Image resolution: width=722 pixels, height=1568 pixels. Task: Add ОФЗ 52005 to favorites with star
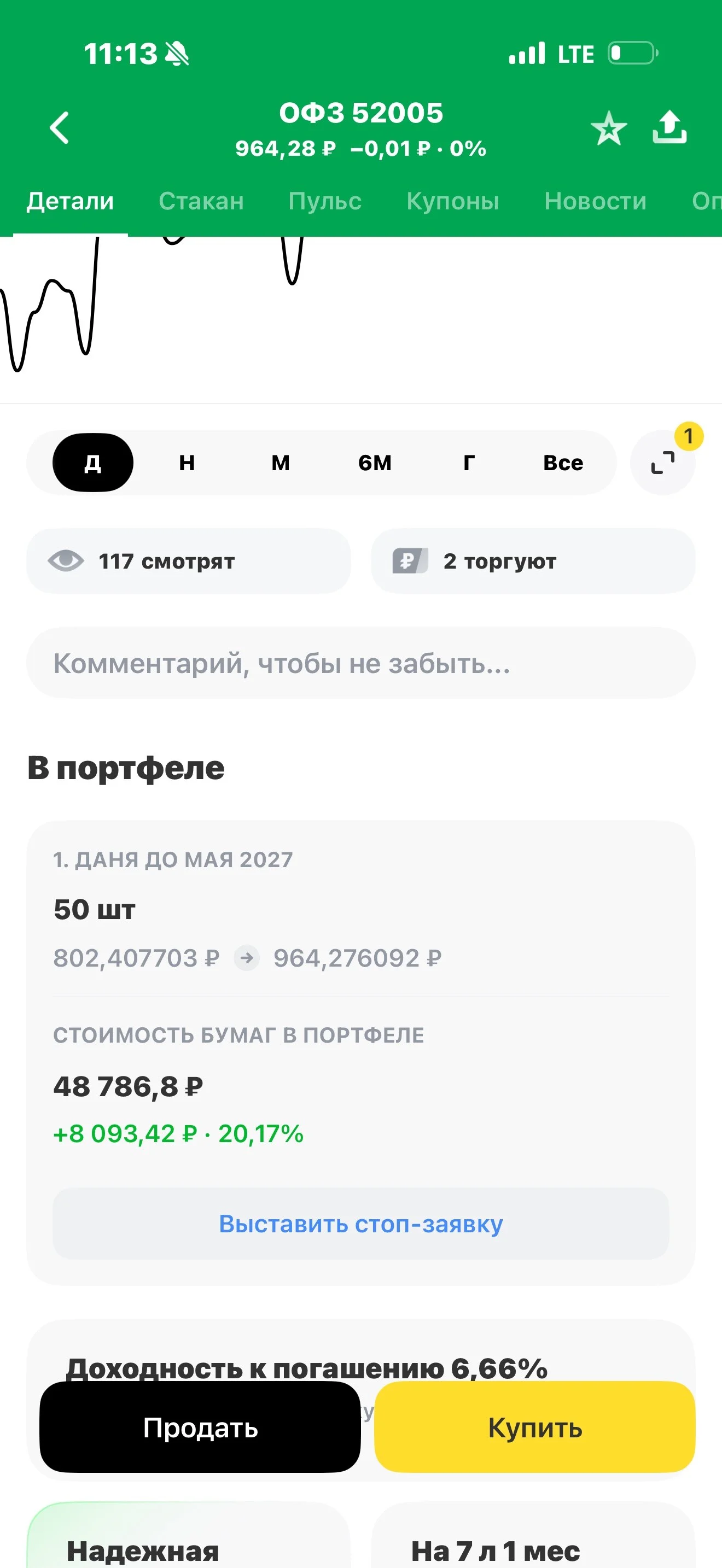click(x=609, y=128)
